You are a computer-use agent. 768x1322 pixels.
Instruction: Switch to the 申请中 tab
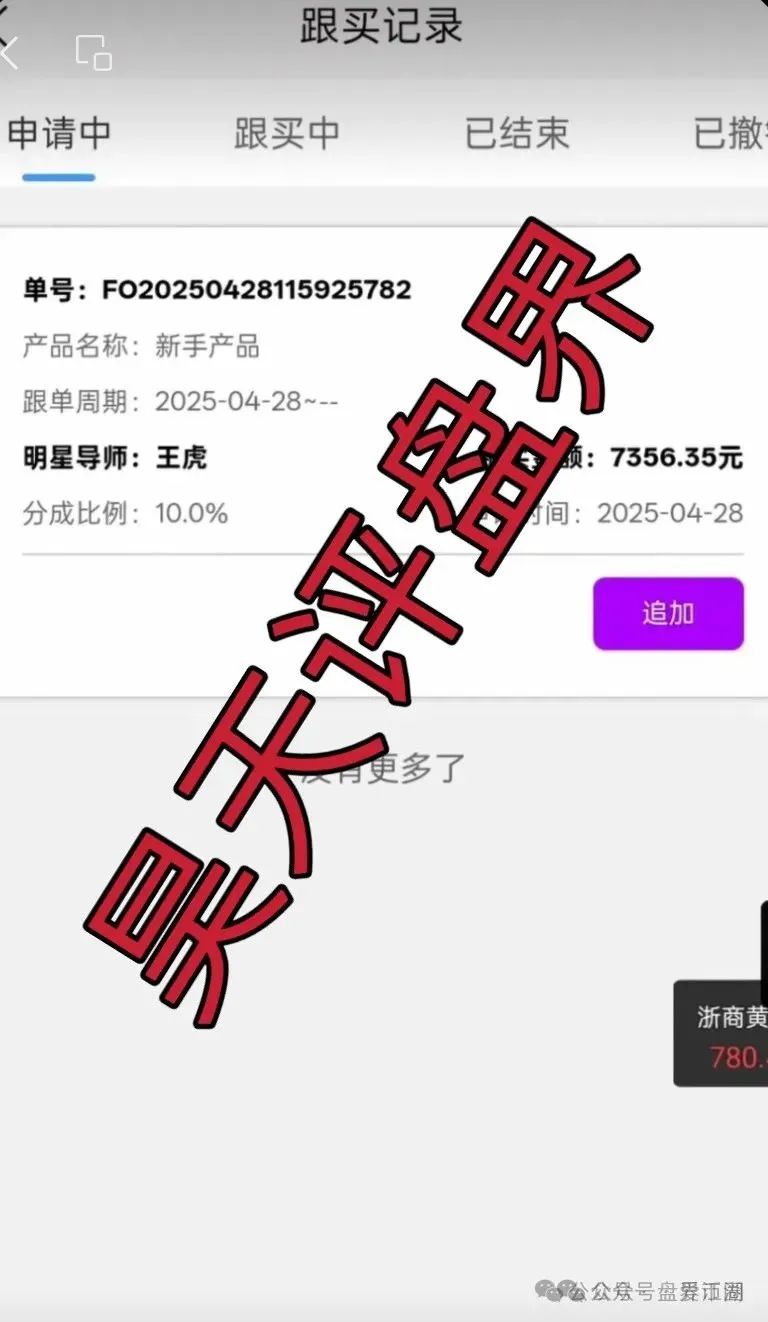pyautogui.click(x=59, y=134)
